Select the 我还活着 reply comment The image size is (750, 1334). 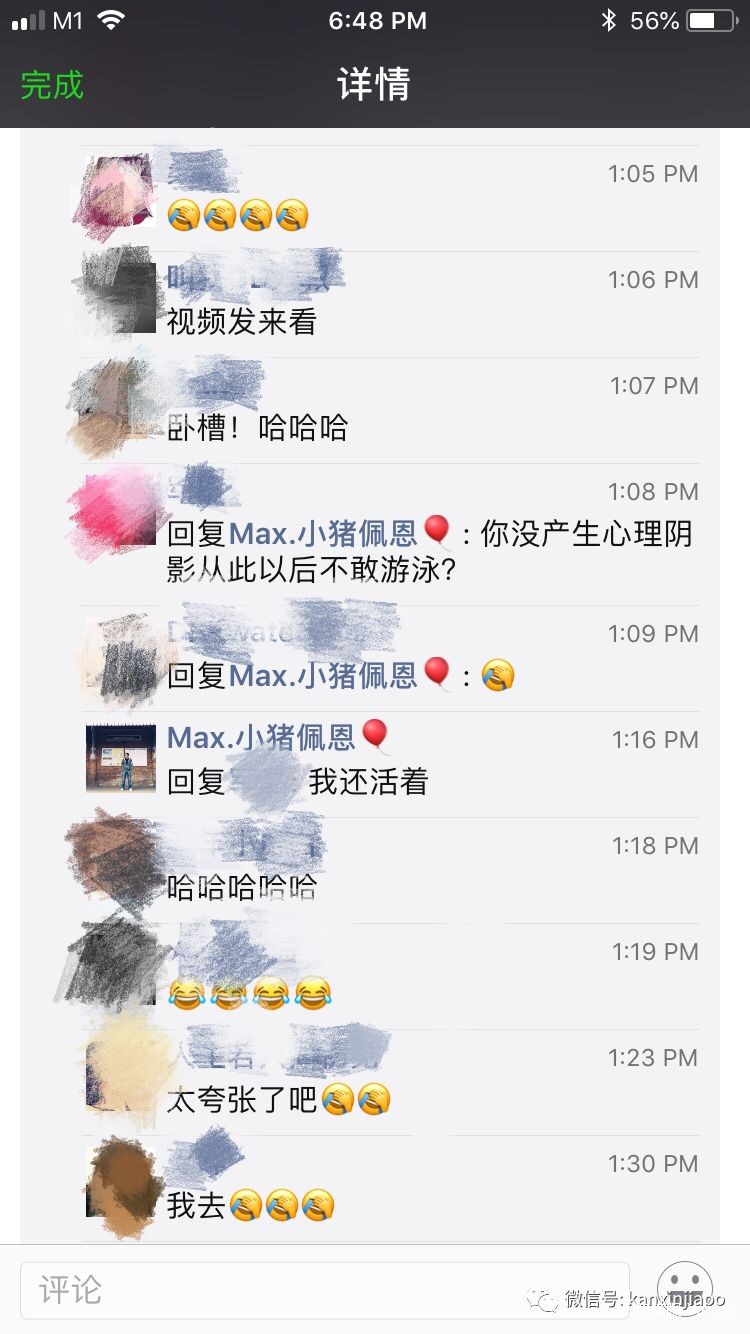(368, 782)
